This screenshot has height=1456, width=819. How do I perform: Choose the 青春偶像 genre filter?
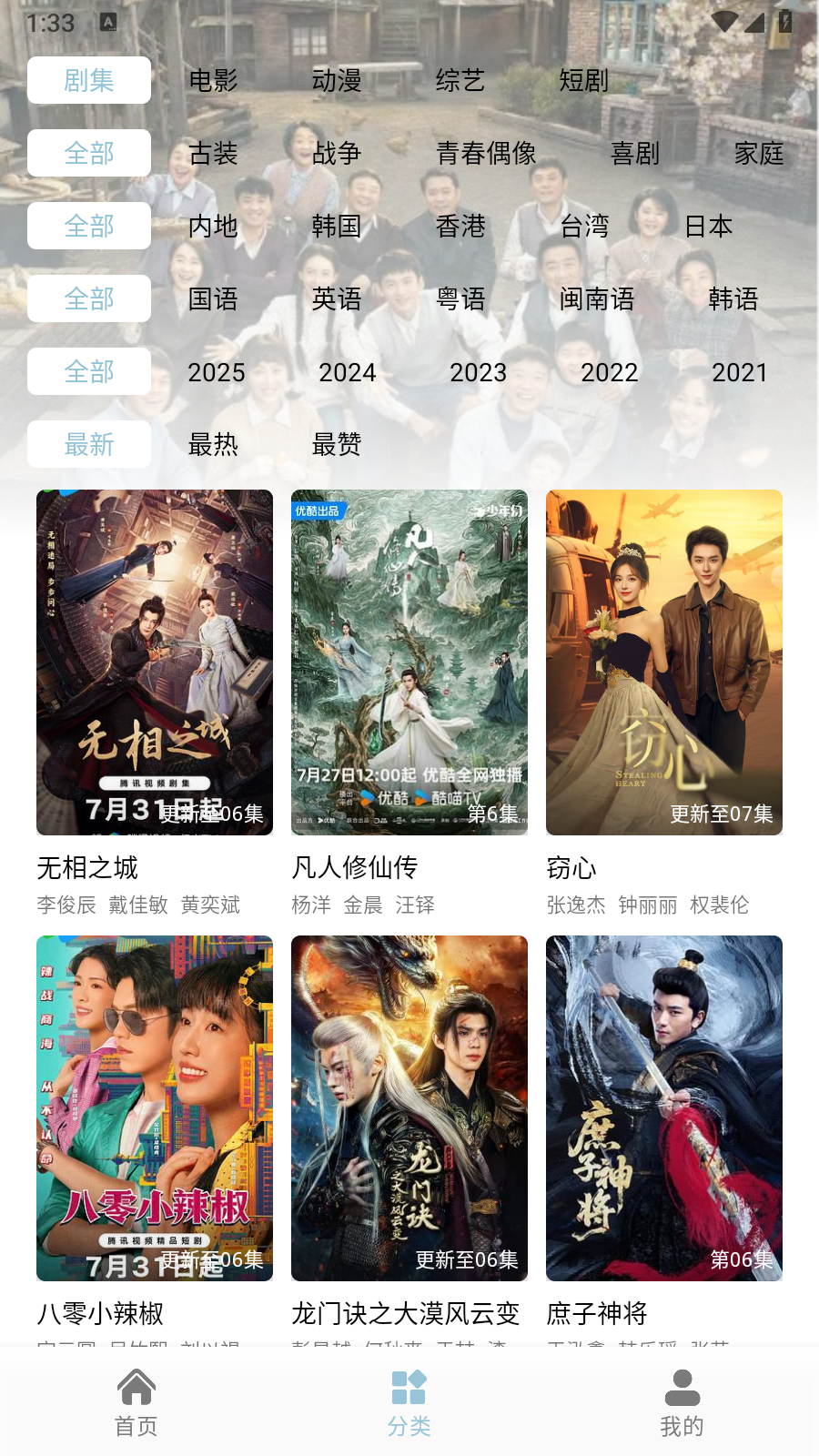click(486, 154)
